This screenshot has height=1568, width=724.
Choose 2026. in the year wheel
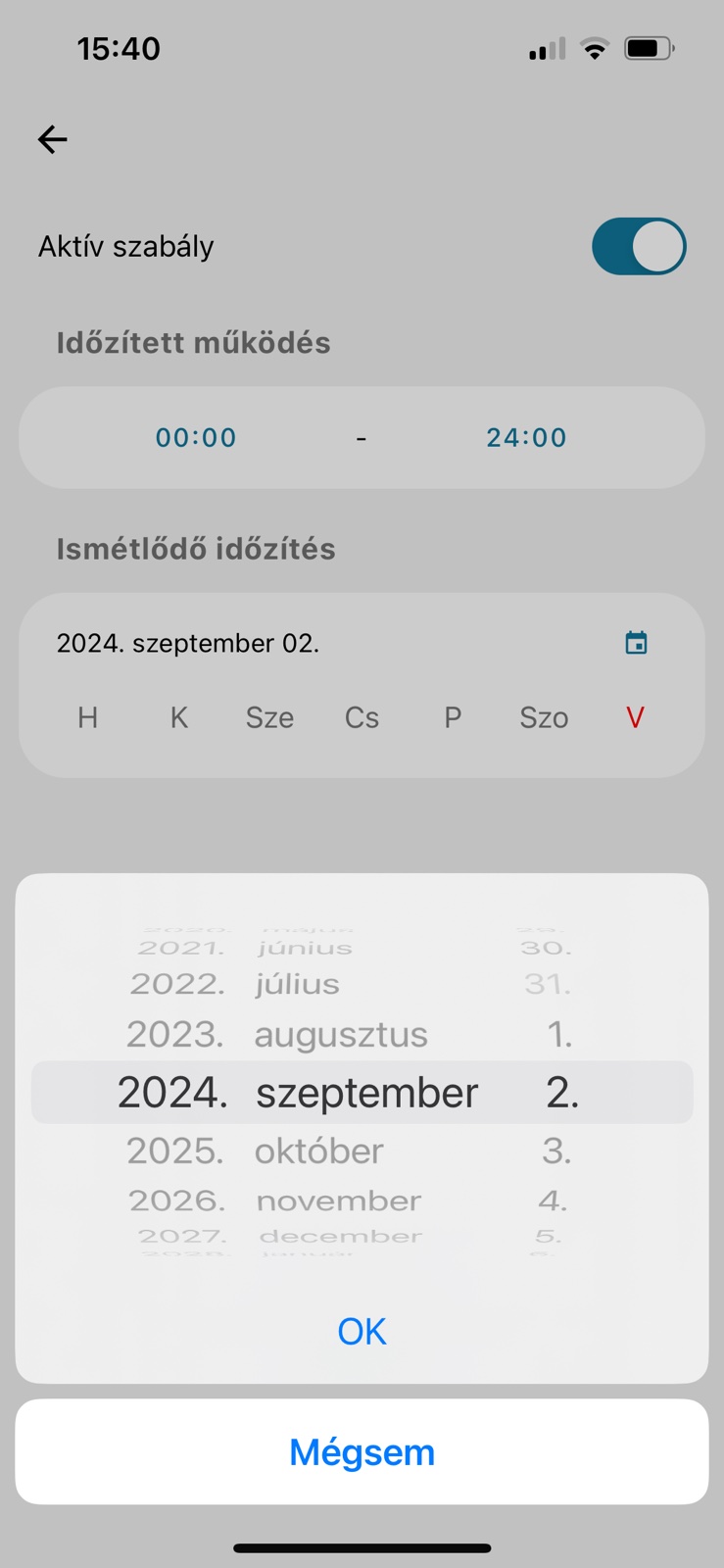click(177, 1200)
